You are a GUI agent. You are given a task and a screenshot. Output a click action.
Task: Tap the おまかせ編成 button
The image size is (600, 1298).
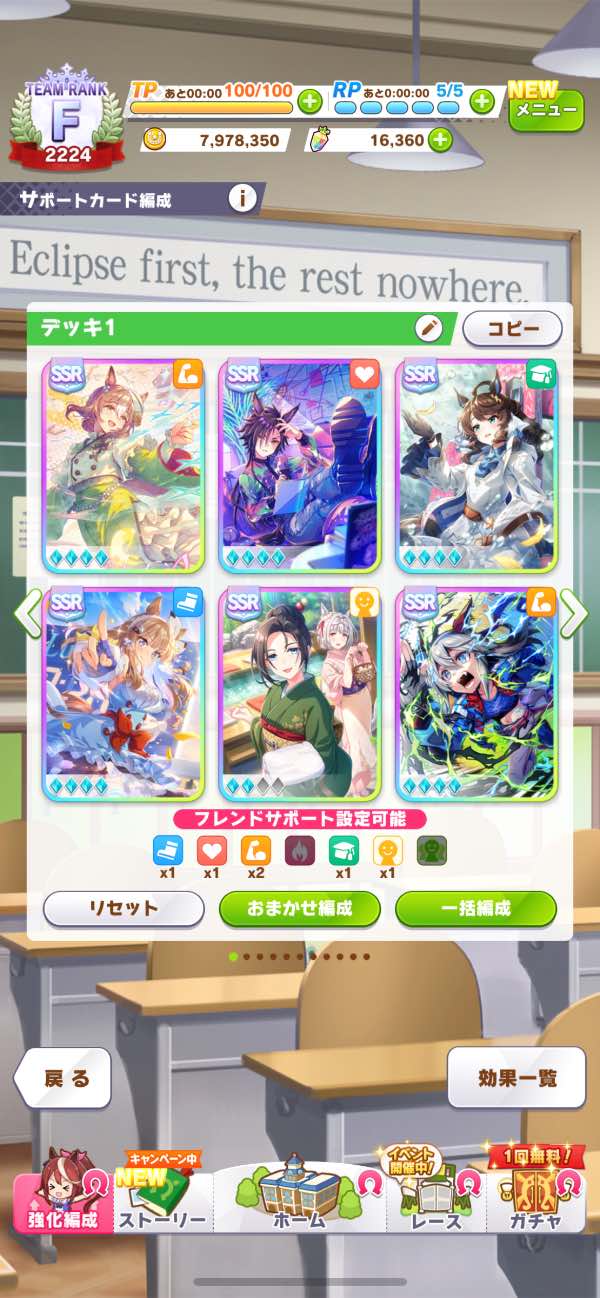300,909
